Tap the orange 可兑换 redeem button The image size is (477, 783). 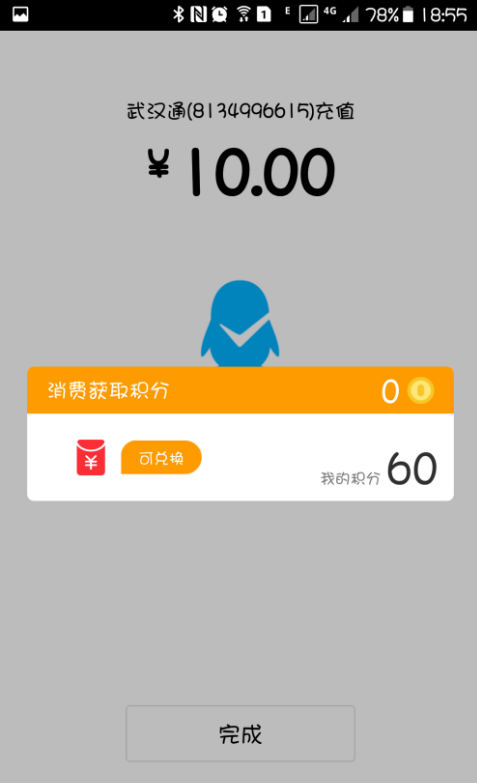[161, 457]
